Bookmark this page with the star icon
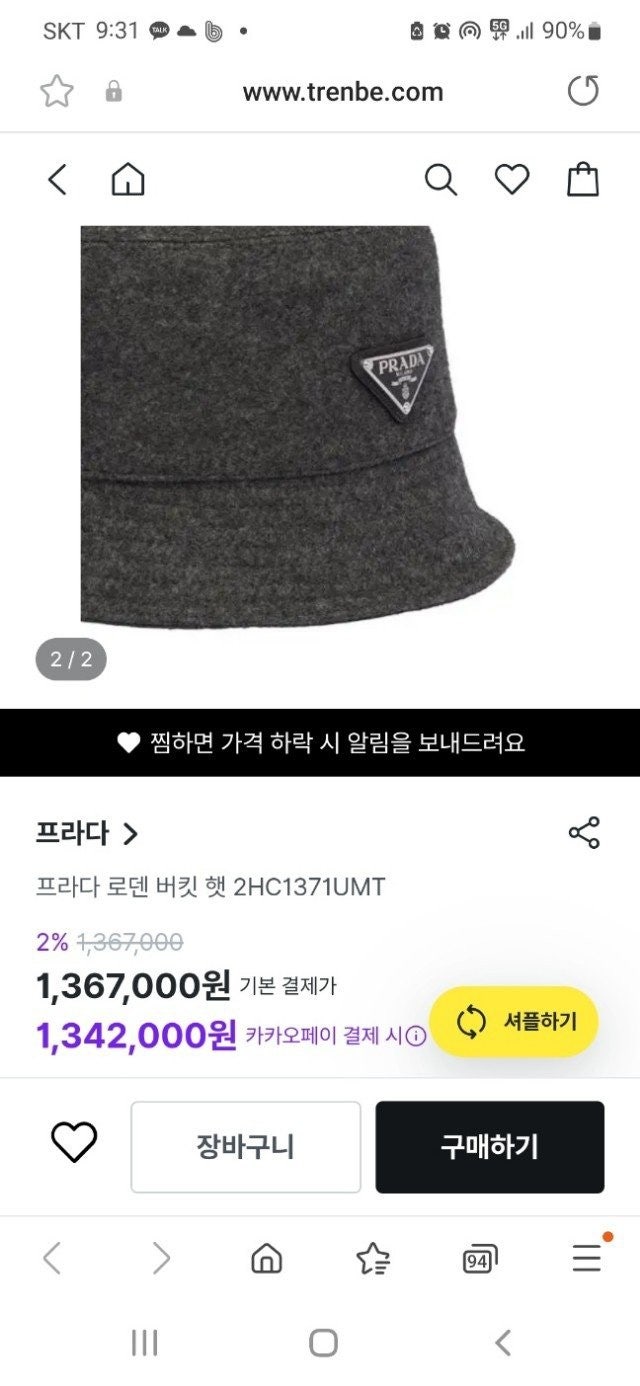640x1386 pixels. tap(57, 92)
